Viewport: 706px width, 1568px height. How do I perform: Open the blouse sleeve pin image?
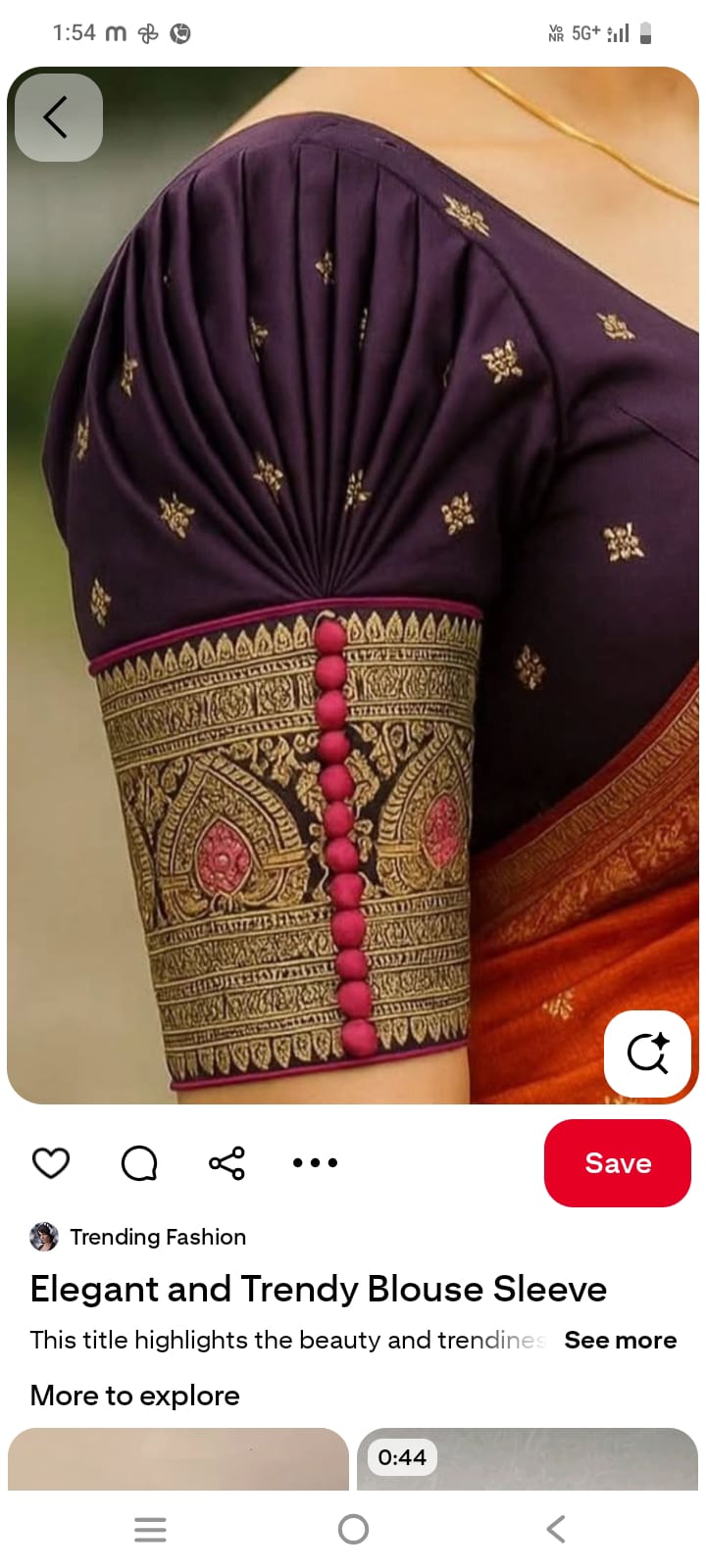[353, 588]
